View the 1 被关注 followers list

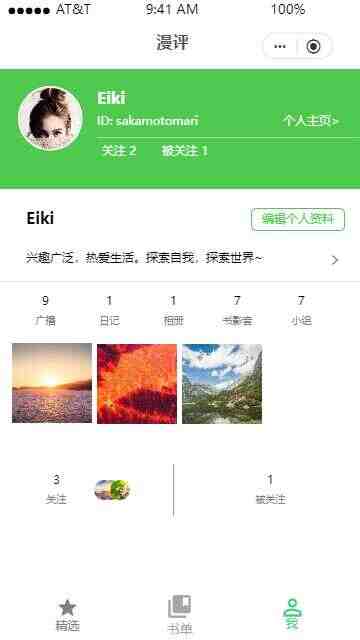[x=270, y=490]
